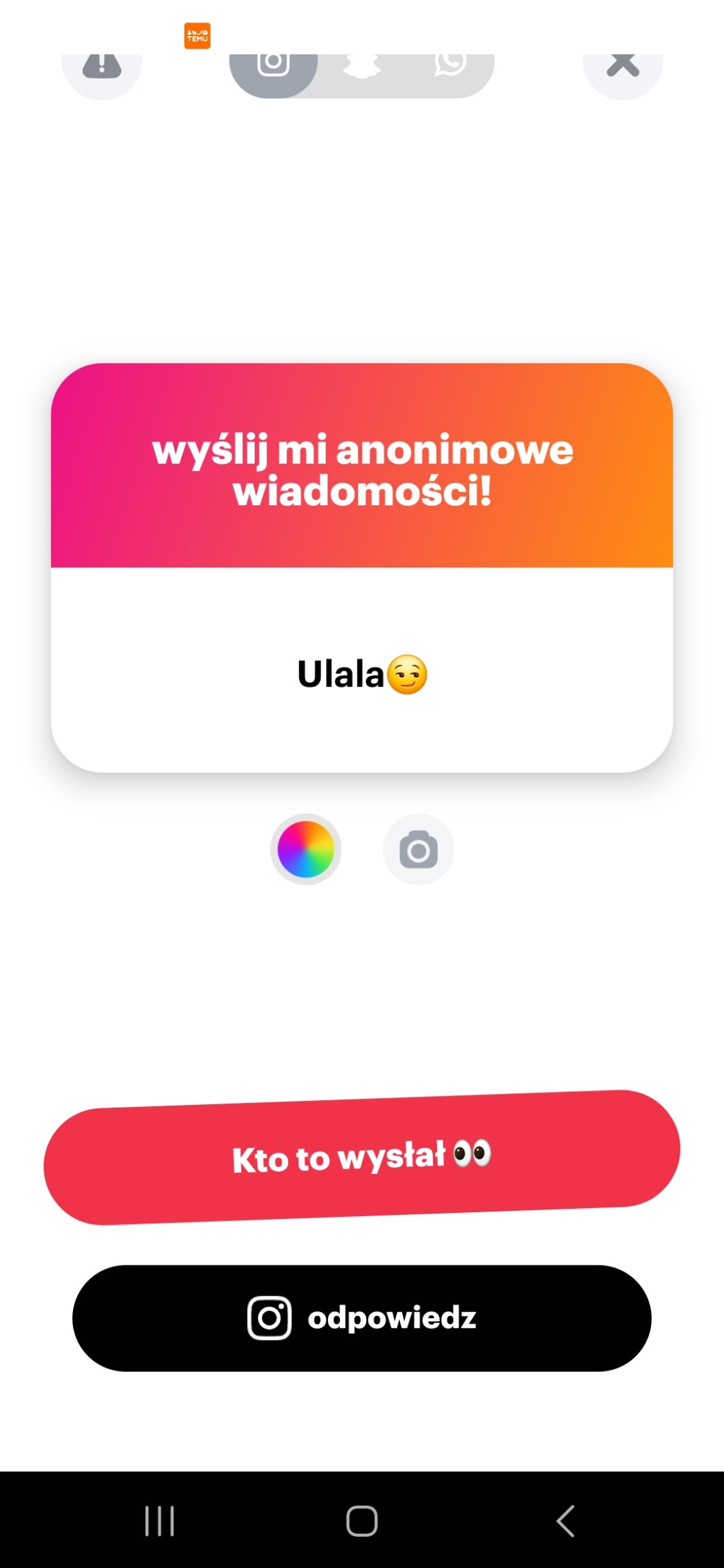Report this message with the warning icon
The height and width of the screenshot is (1568, 724).
(102, 68)
